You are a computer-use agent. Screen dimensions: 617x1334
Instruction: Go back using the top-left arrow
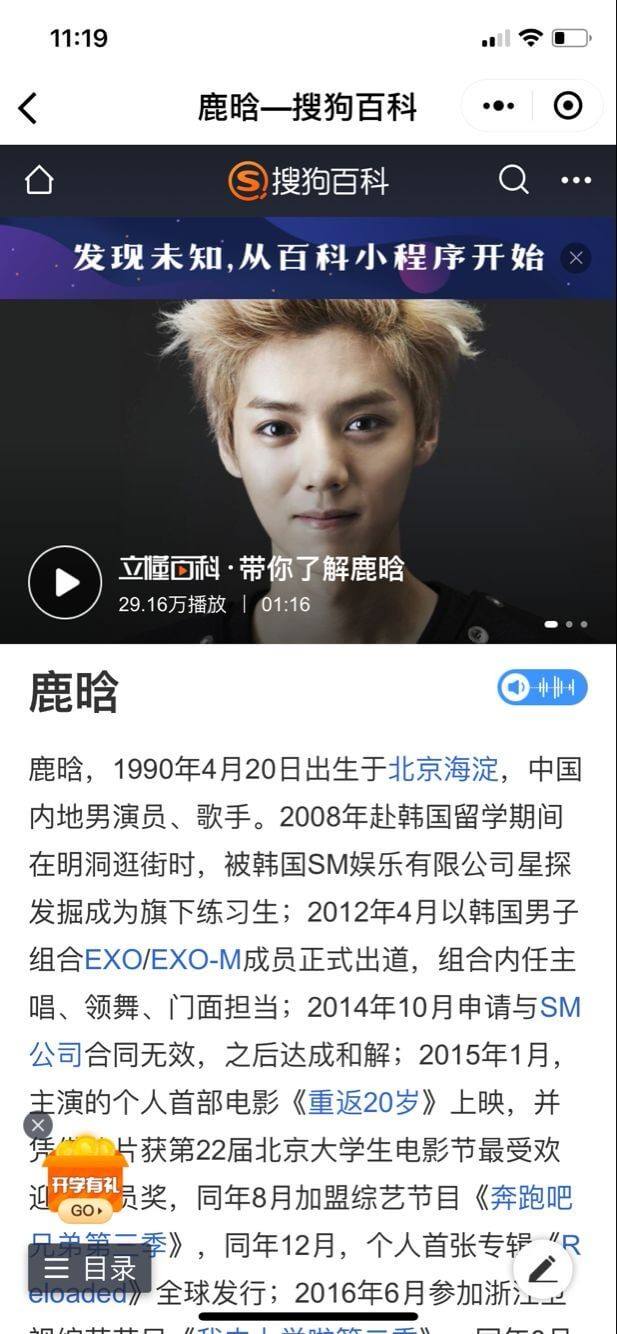point(28,108)
